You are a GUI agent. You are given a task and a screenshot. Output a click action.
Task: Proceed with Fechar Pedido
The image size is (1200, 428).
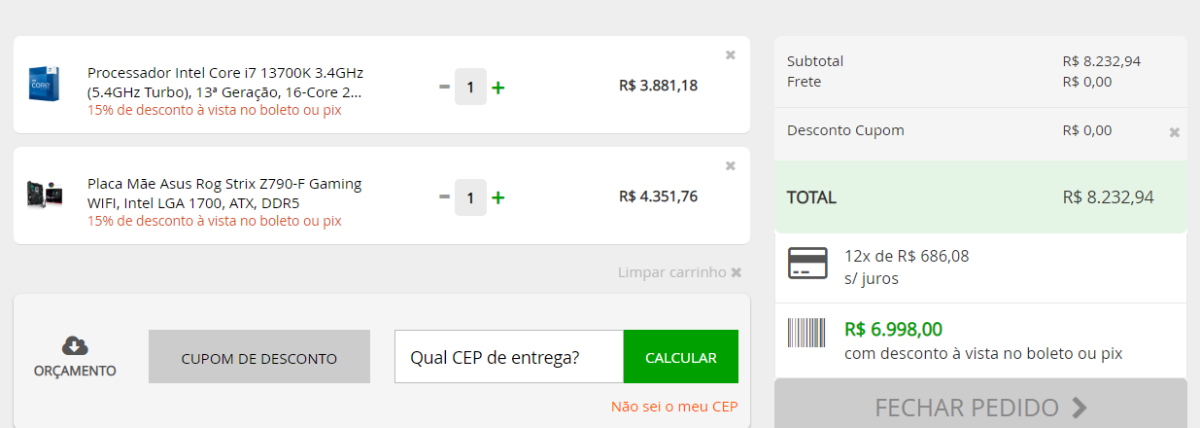pyautogui.click(x=980, y=407)
